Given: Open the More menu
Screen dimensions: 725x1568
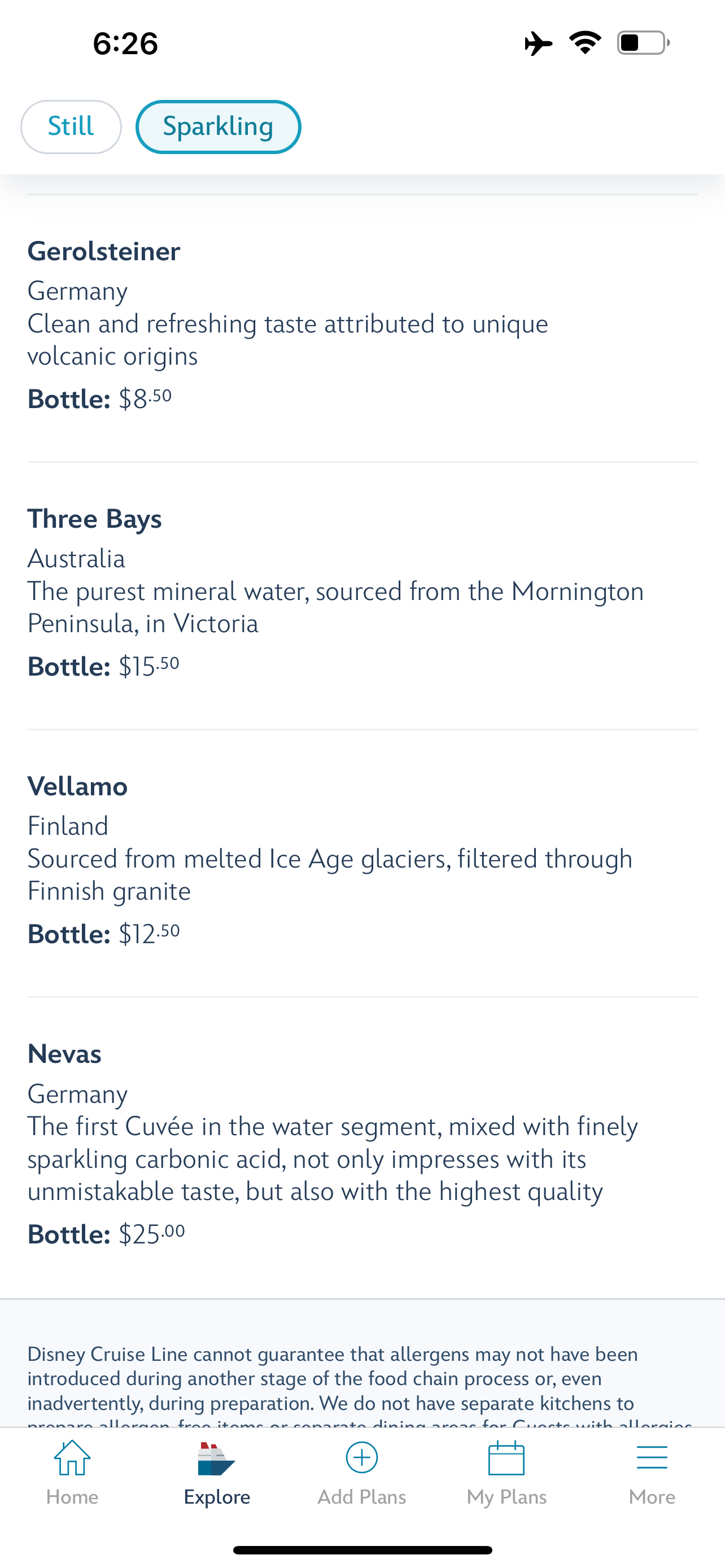Looking at the screenshot, I should point(652,1472).
